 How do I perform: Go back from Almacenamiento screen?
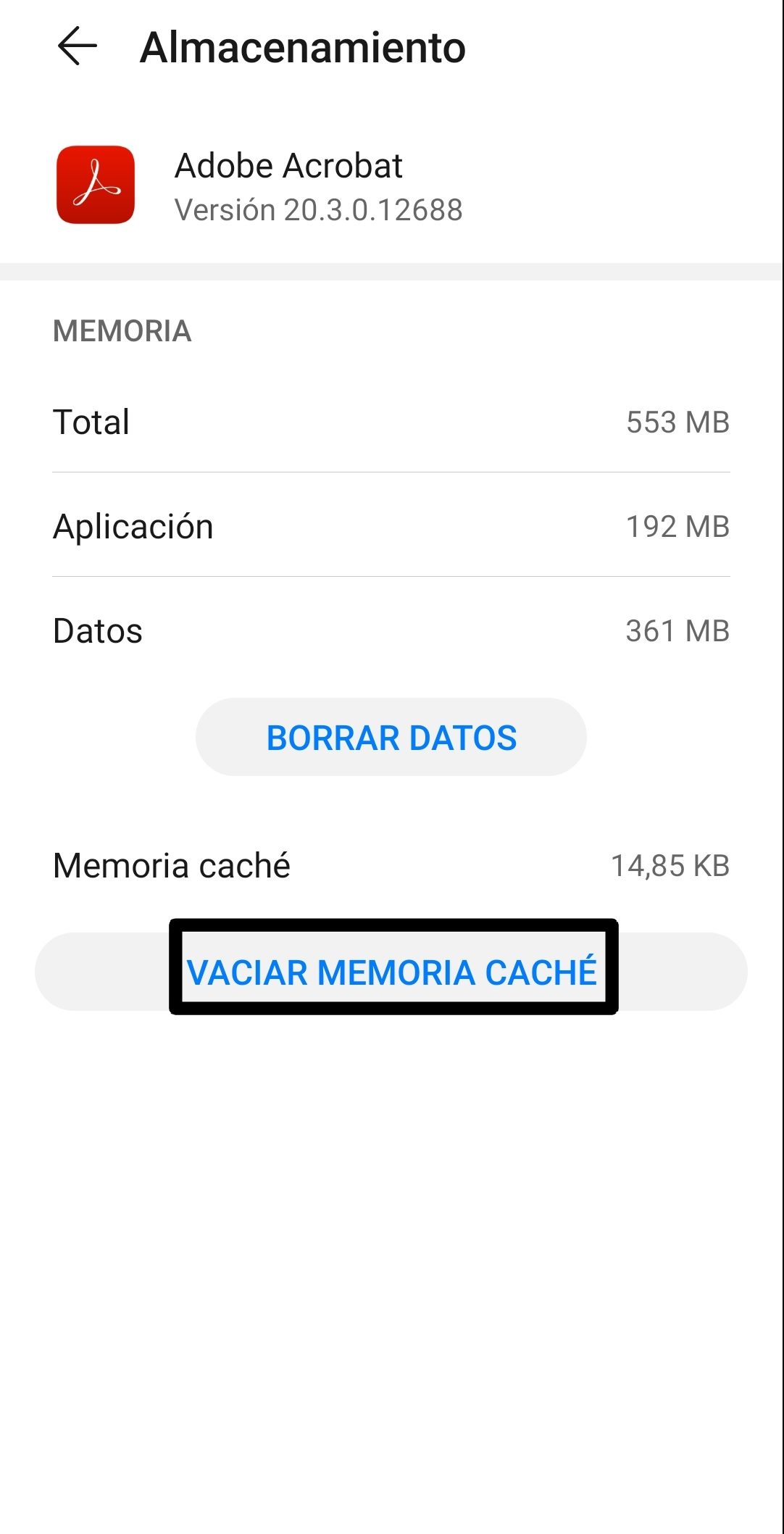(x=77, y=46)
